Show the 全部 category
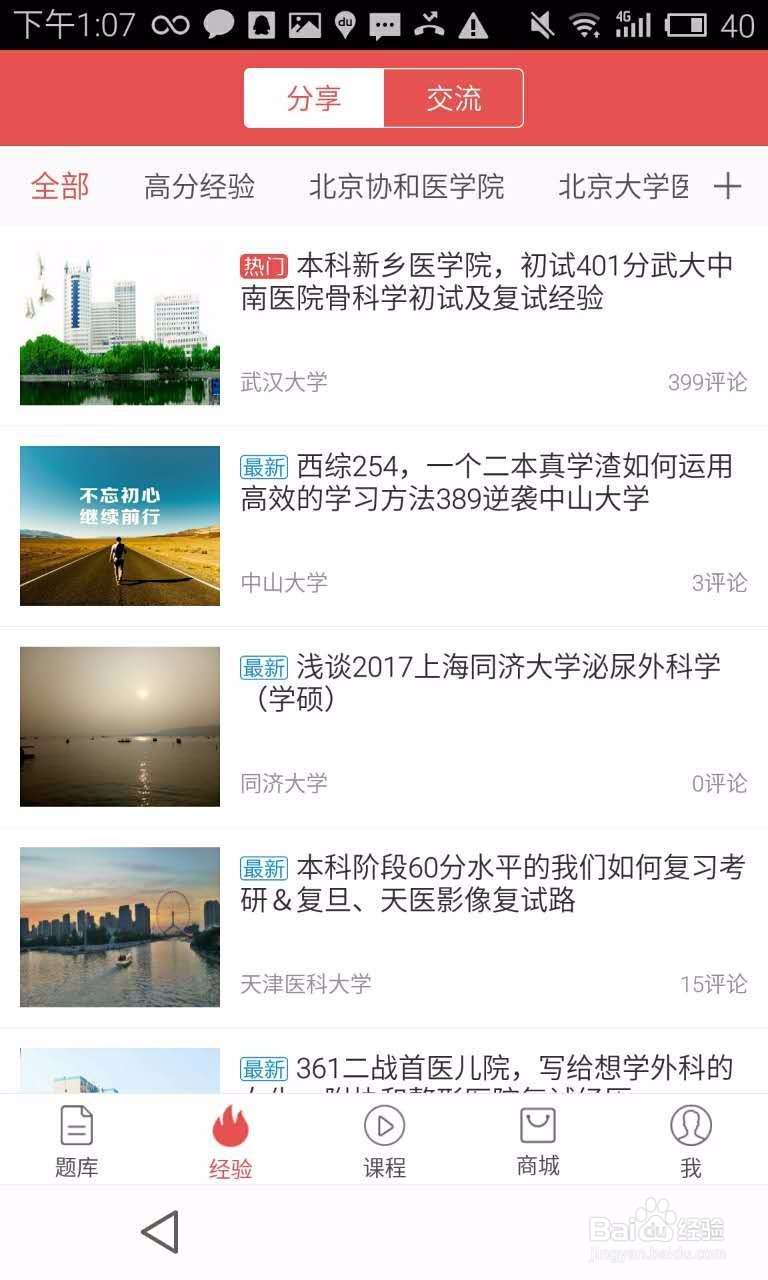768x1280 pixels. [60, 186]
